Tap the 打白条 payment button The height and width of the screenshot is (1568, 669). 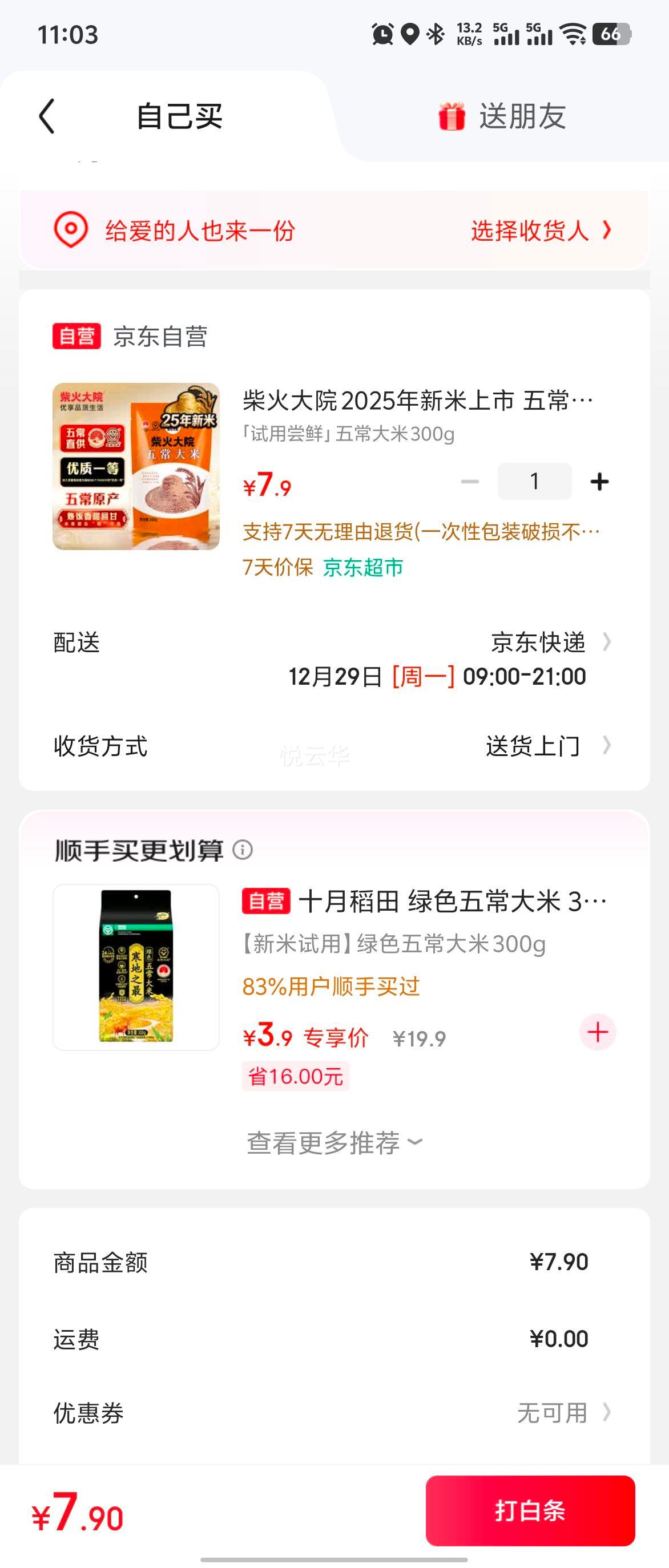click(x=531, y=1511)
